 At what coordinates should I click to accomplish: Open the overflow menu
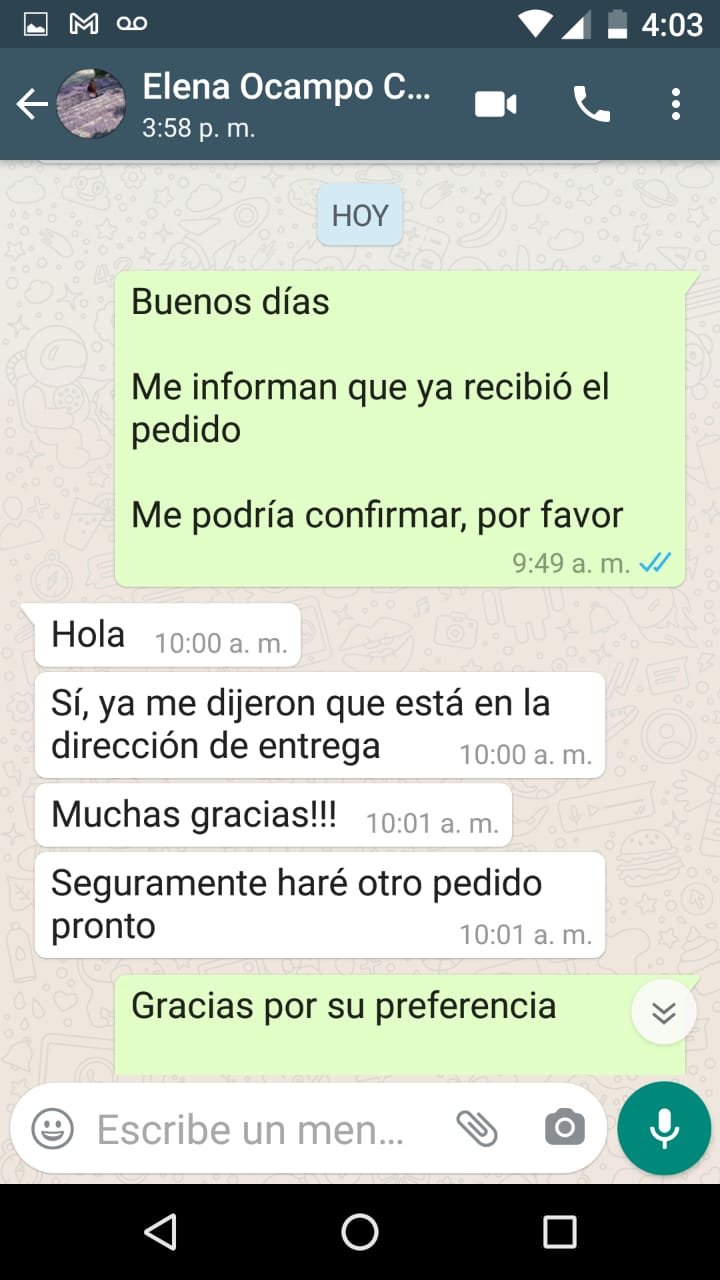tap(676, 104)
